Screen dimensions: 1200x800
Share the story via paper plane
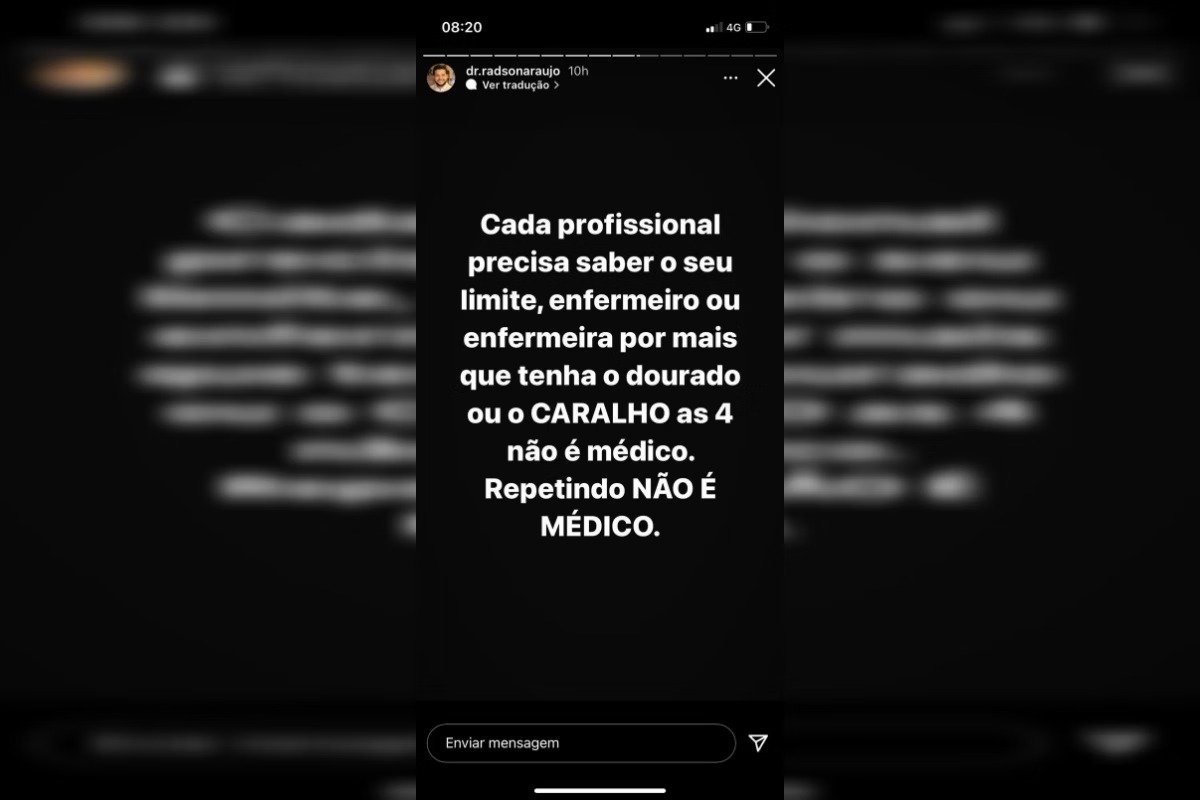(758, 743)
